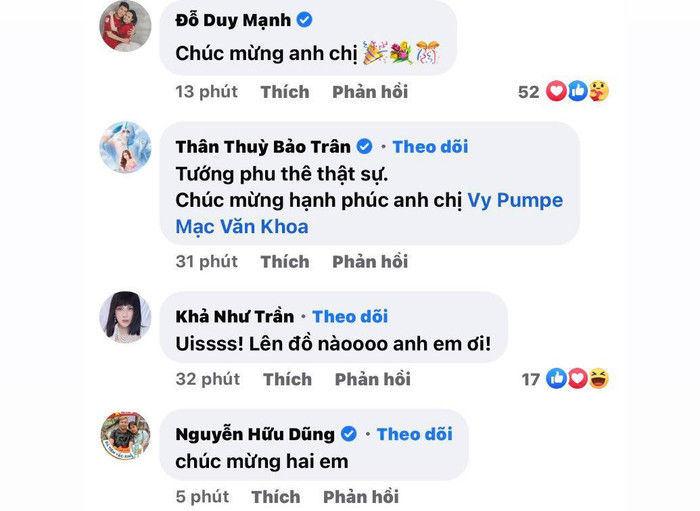Image resolution: width=700 pixels, height=511 pixels.
Task: Open the tagged Vy Pumpe profile
Action: click(x=515, y=200)
